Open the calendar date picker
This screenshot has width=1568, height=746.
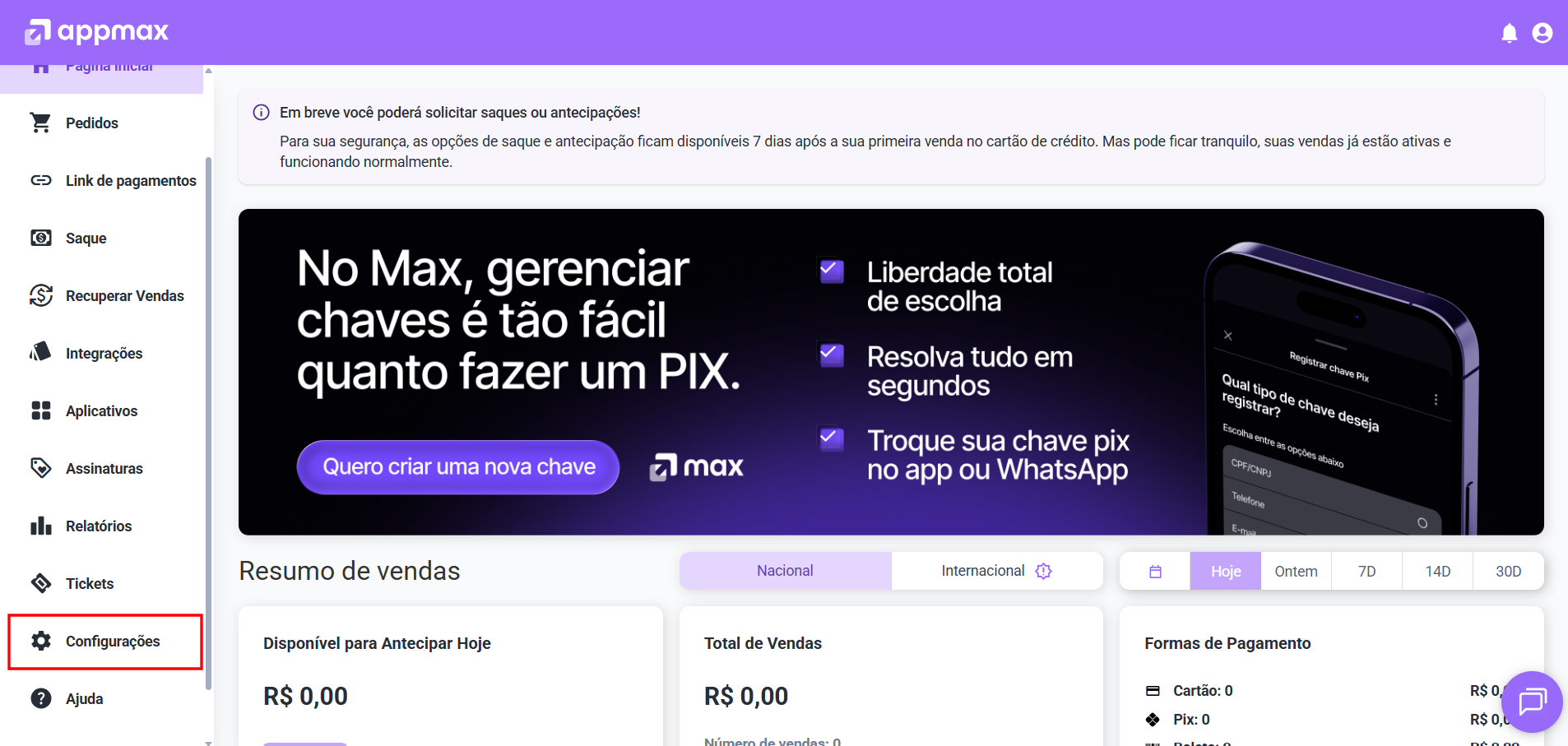(x=1155, y=572)
